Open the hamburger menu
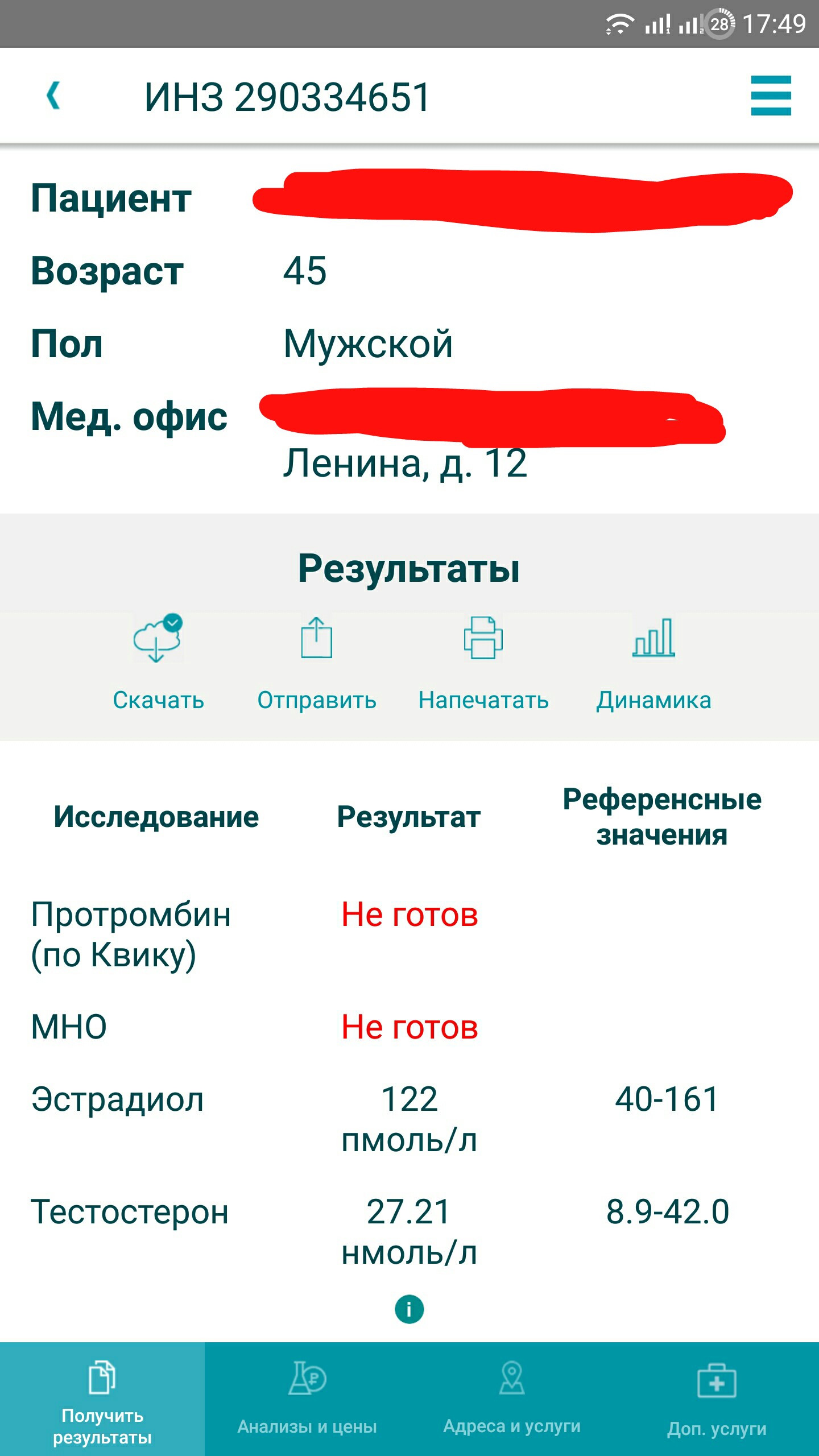The height and width of the screenshot is (1456, 819). [771, 96]
